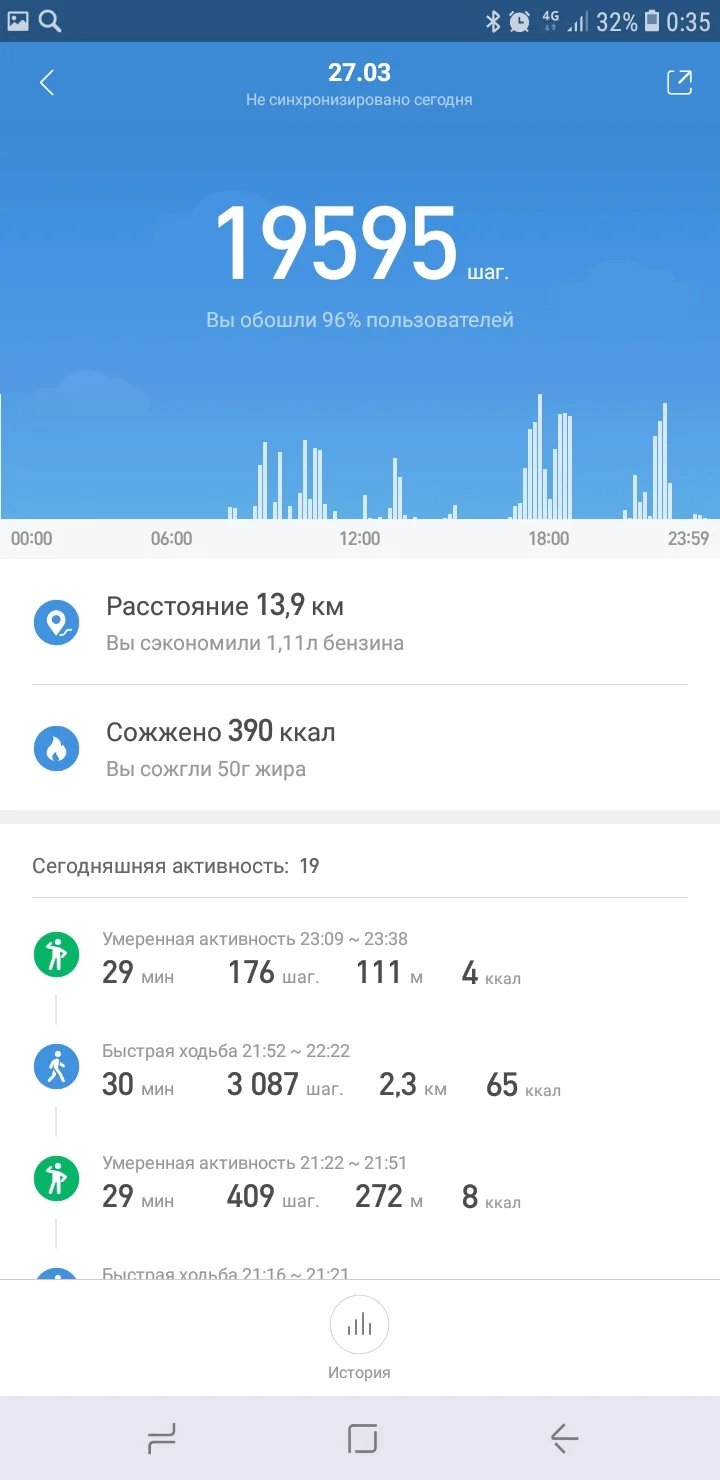Switch to История tab at bottom

click(x=359, y=1340)
